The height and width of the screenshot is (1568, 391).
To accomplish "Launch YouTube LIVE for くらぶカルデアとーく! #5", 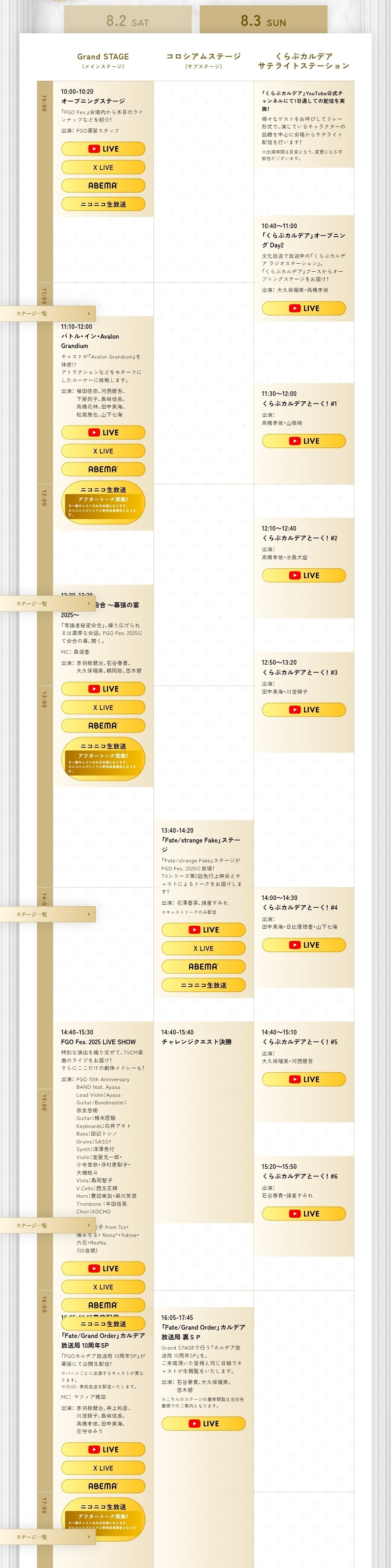I will (x=303, y=1079).
